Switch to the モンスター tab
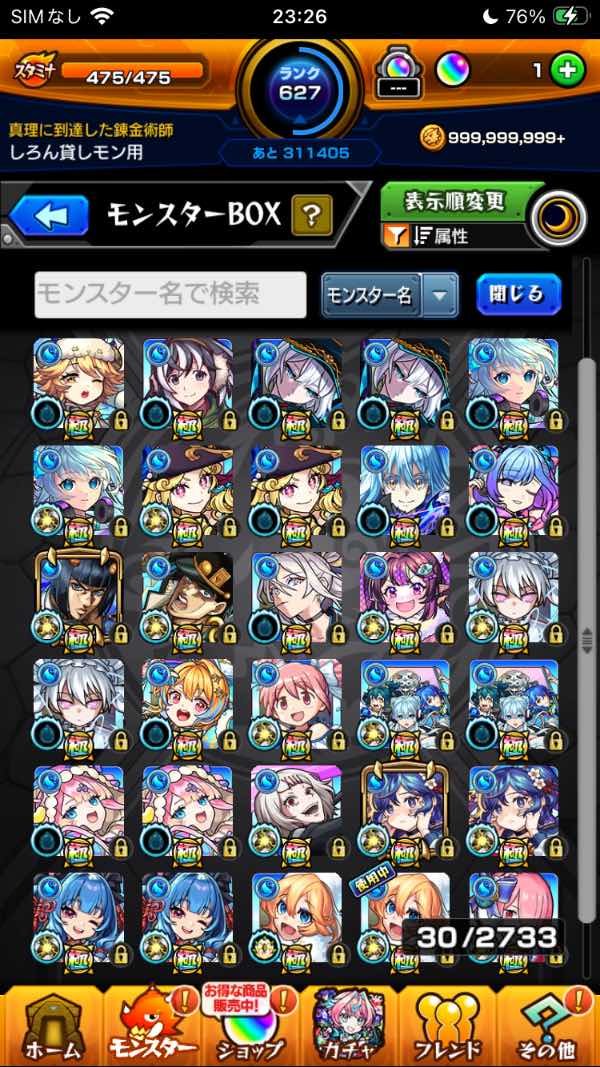 [150, 1025]
